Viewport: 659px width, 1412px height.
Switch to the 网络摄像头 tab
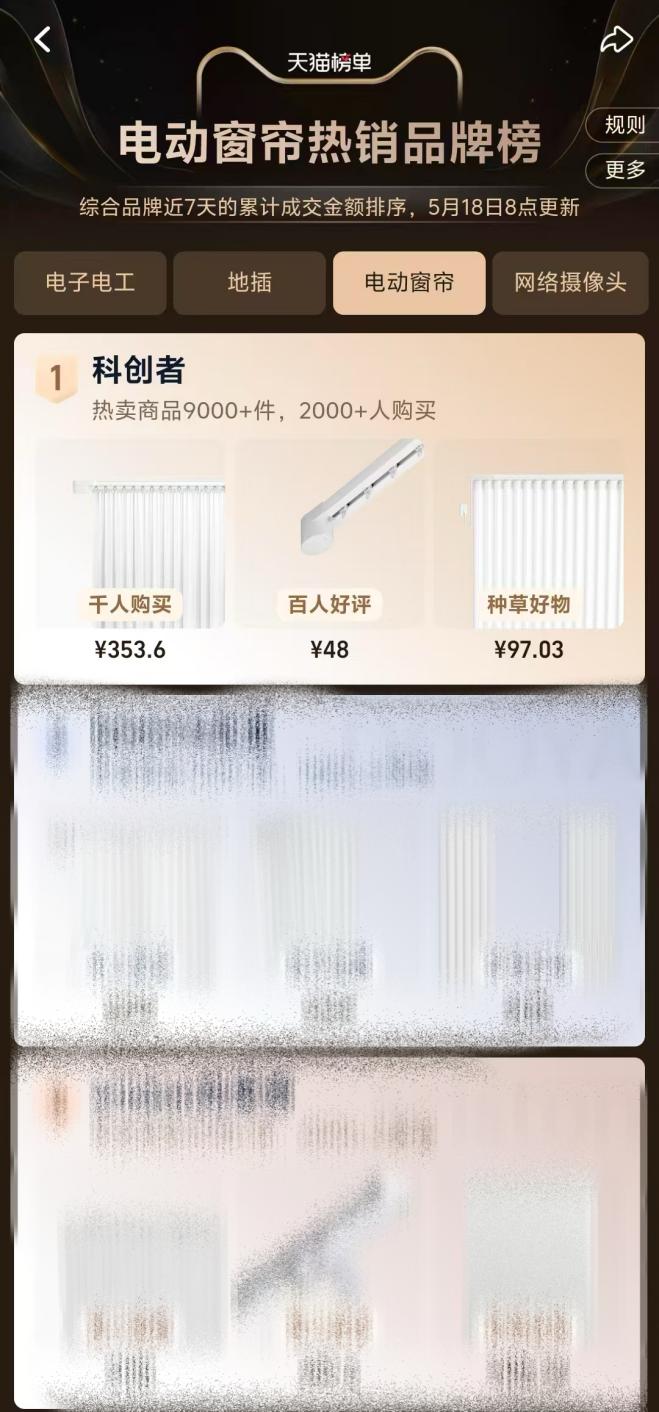coord(570,283)
